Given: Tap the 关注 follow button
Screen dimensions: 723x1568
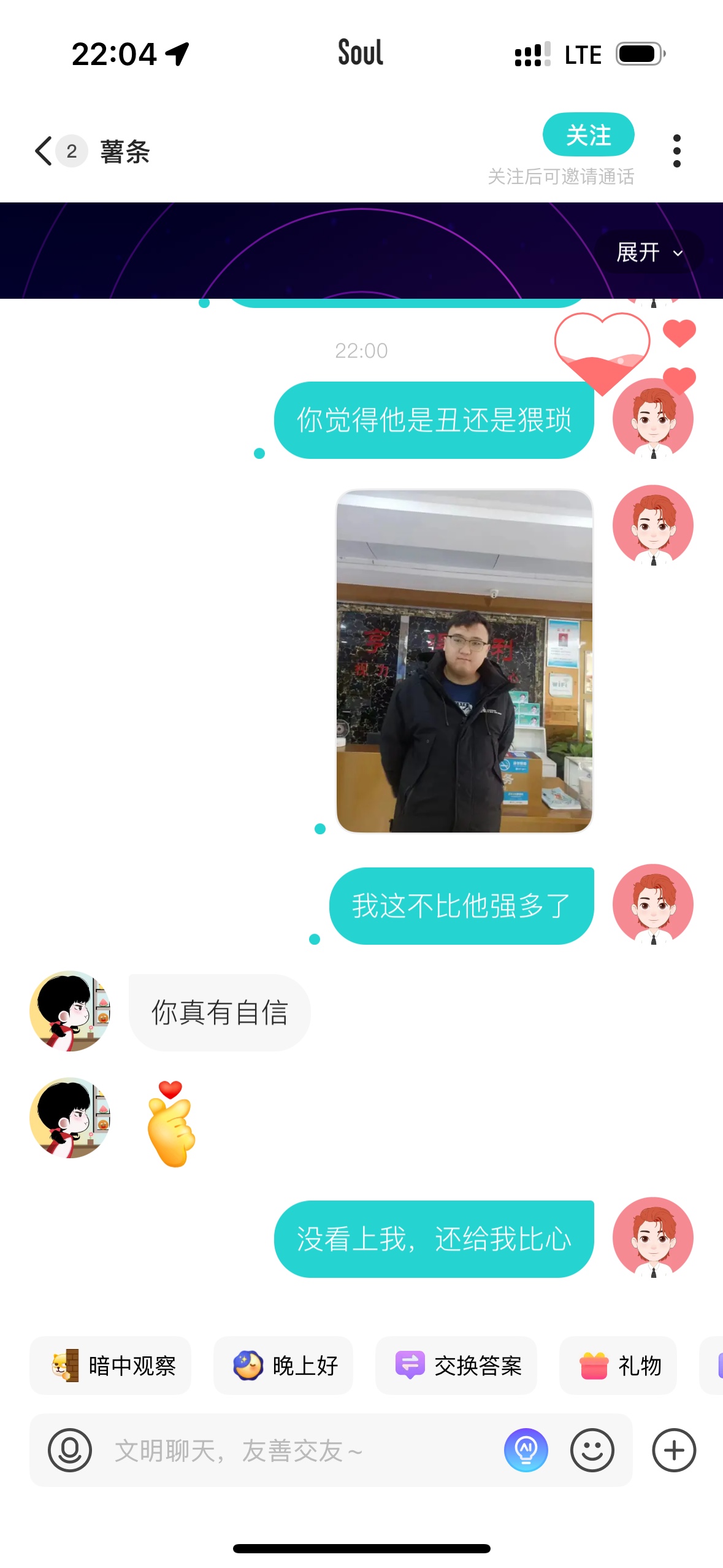Looking at the screenshot, I should click(x=588, y=135).
